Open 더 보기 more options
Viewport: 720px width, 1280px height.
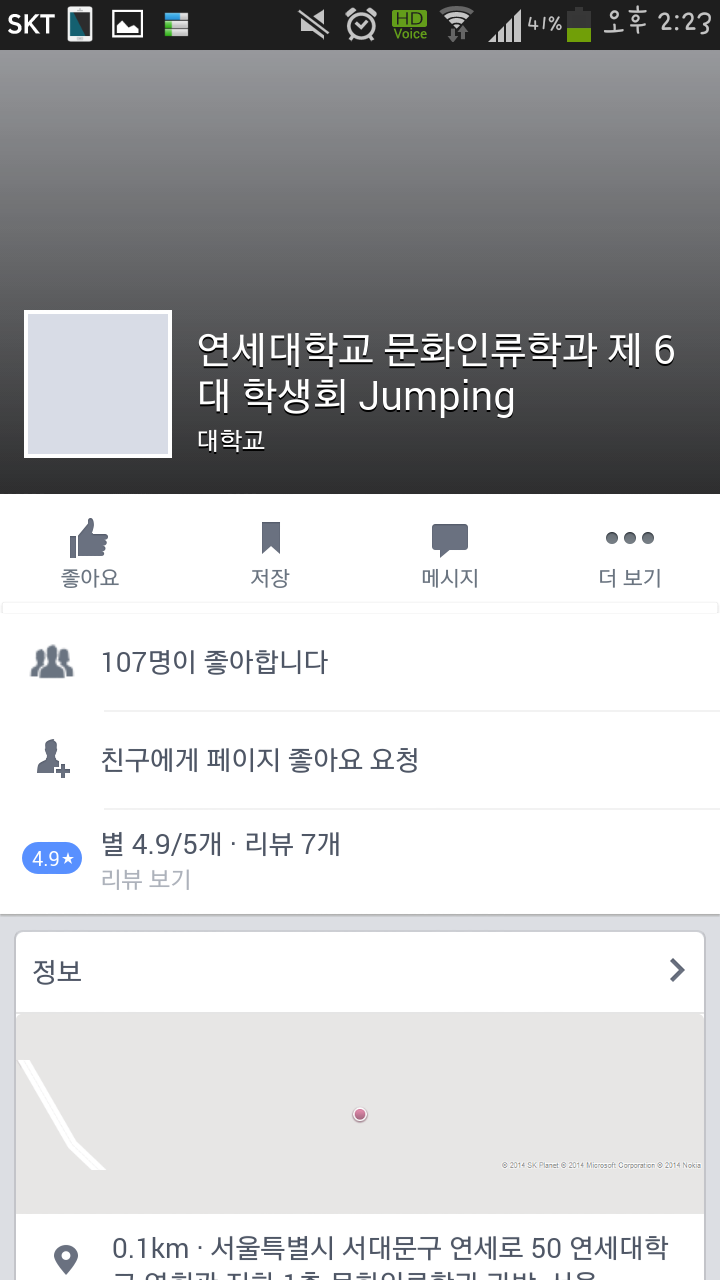[x=630, y=553]
